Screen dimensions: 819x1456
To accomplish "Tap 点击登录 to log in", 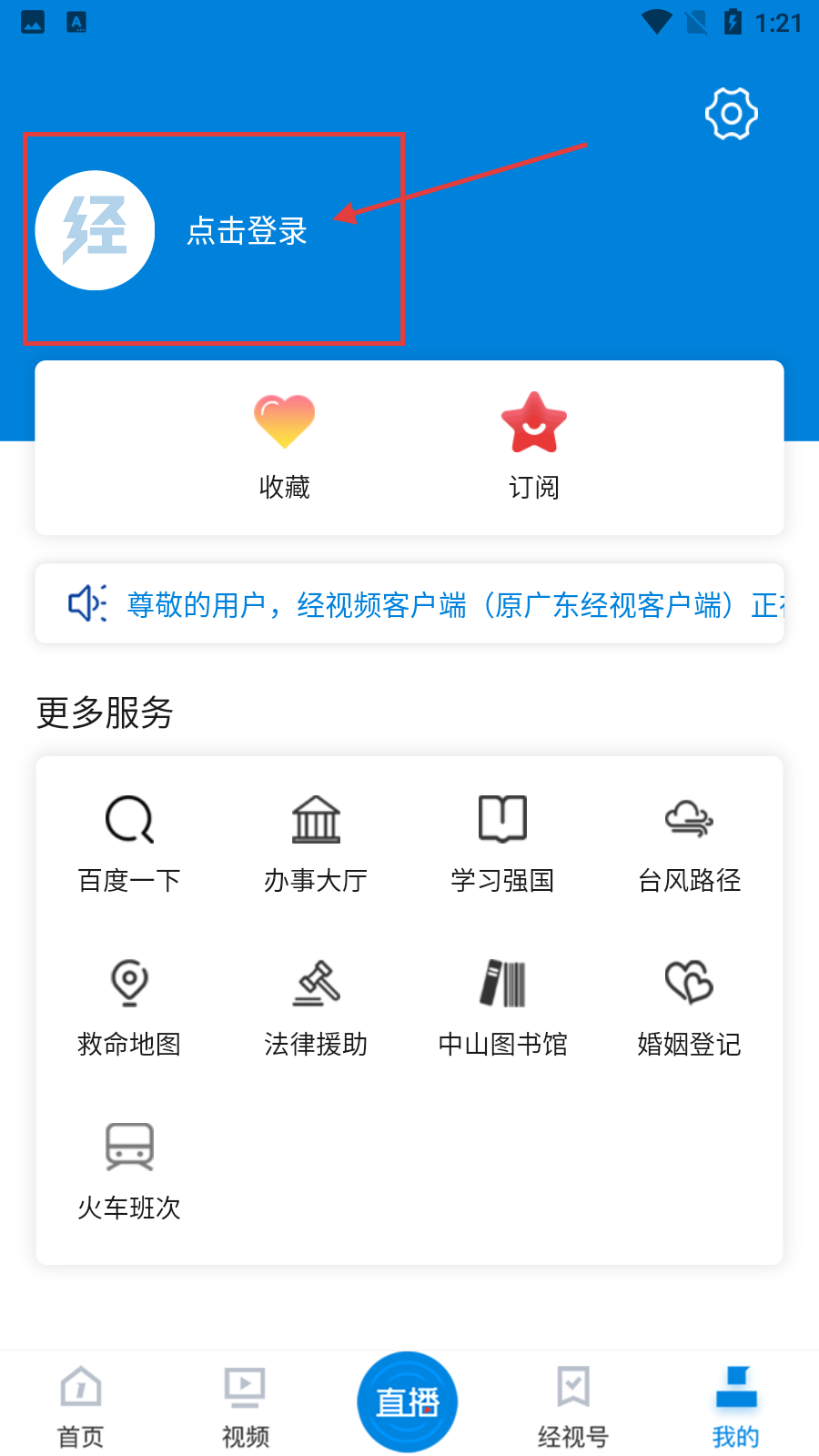I will (x=247, y=231).
